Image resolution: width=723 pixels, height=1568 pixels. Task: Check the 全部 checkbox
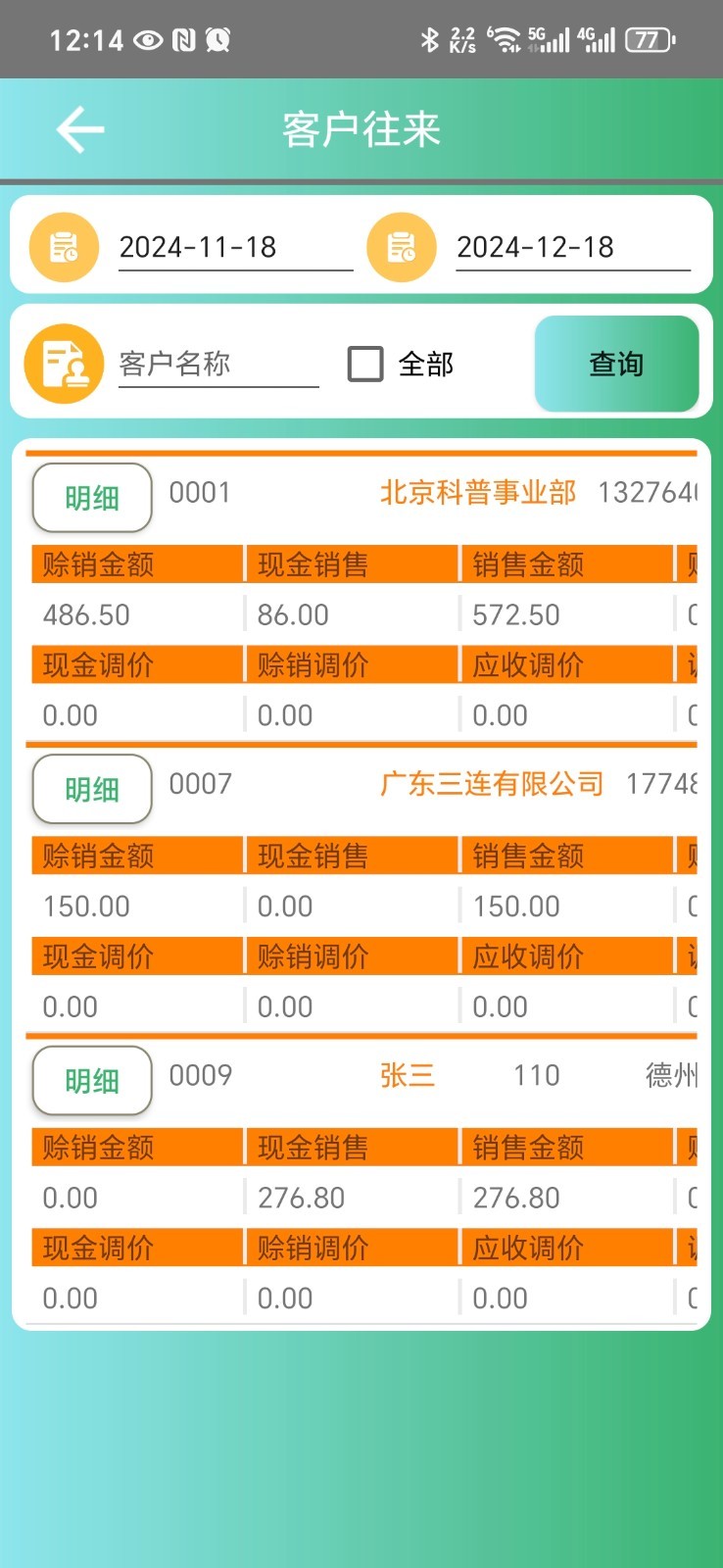(x=365, y=364)
